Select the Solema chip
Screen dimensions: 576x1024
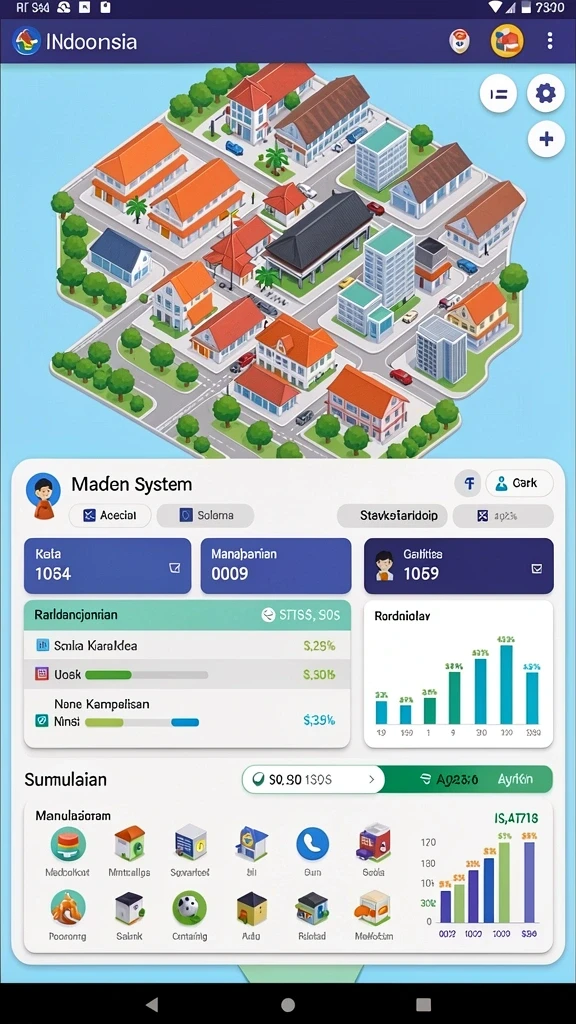pos(206,515)
